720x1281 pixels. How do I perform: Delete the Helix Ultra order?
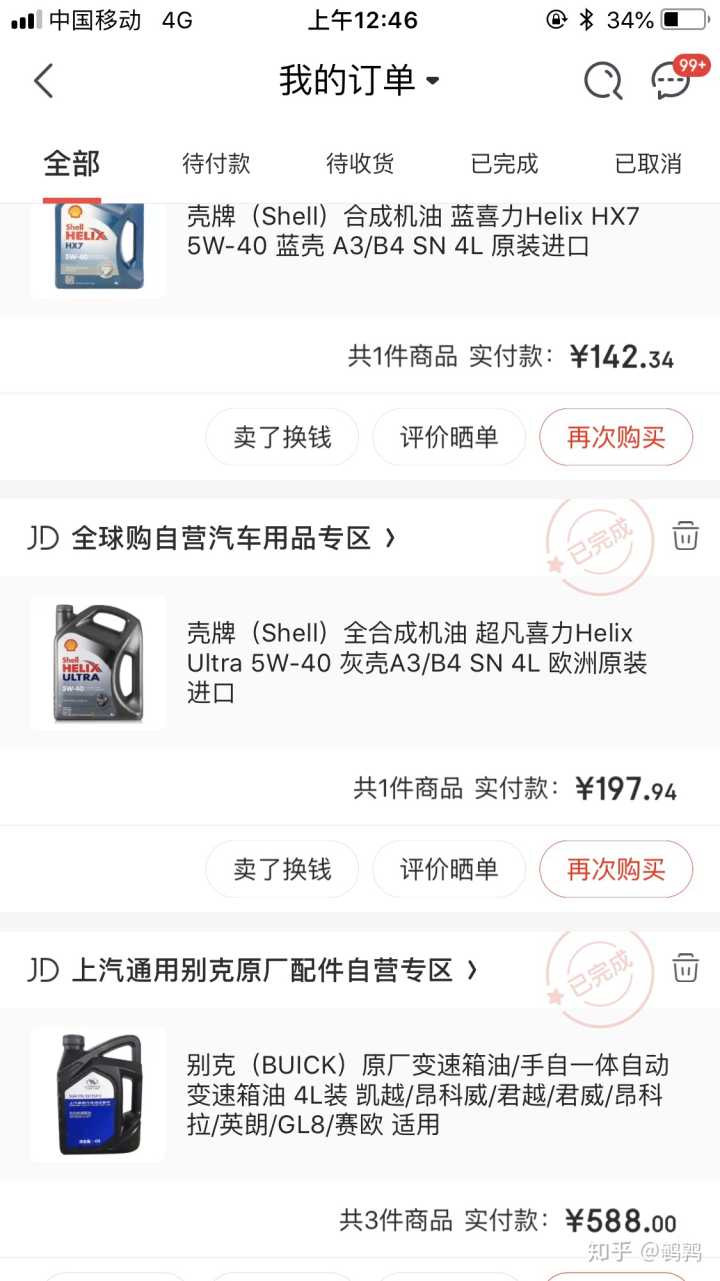tap(685, 535)
